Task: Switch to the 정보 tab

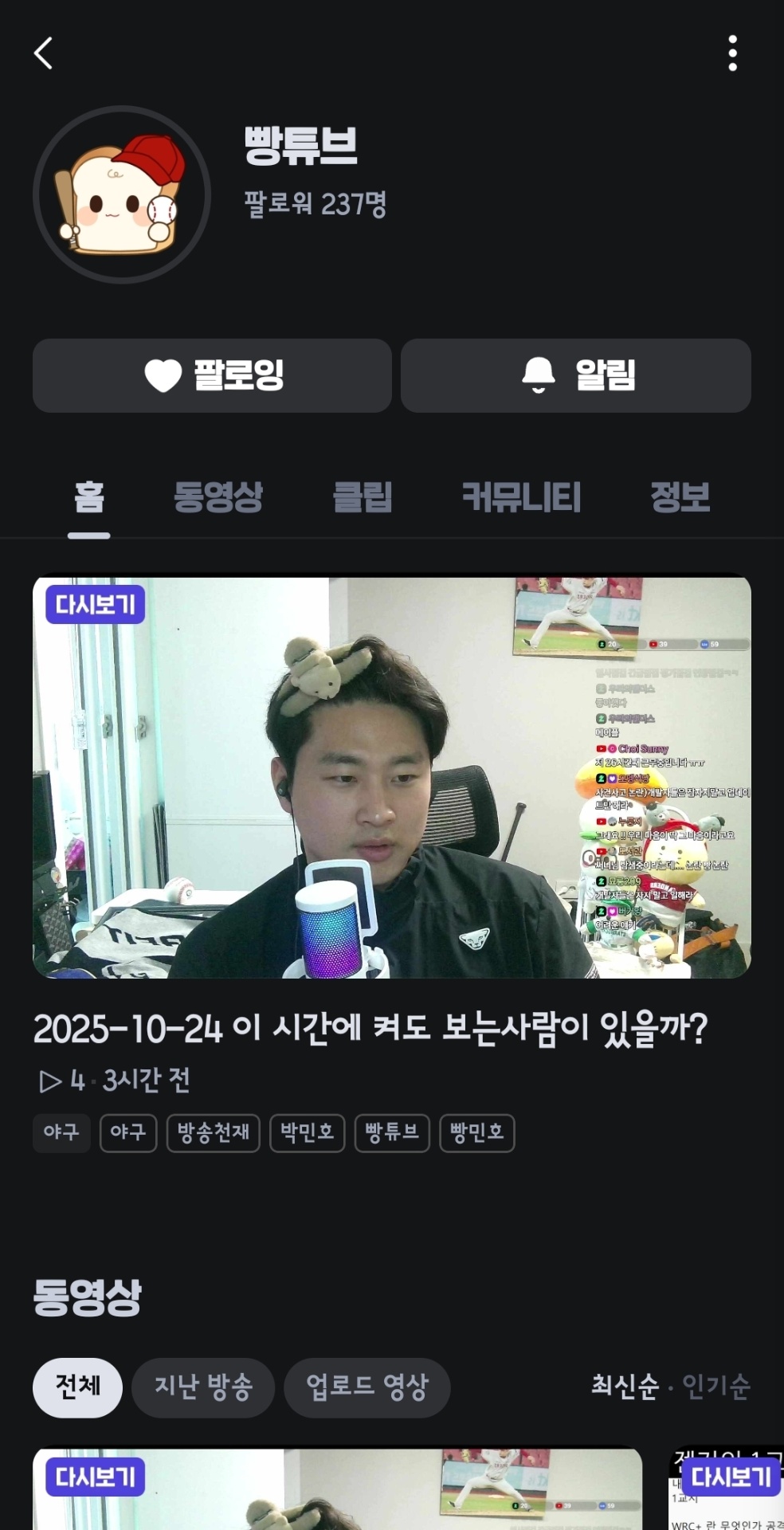Action: click(x=680, y=497)
